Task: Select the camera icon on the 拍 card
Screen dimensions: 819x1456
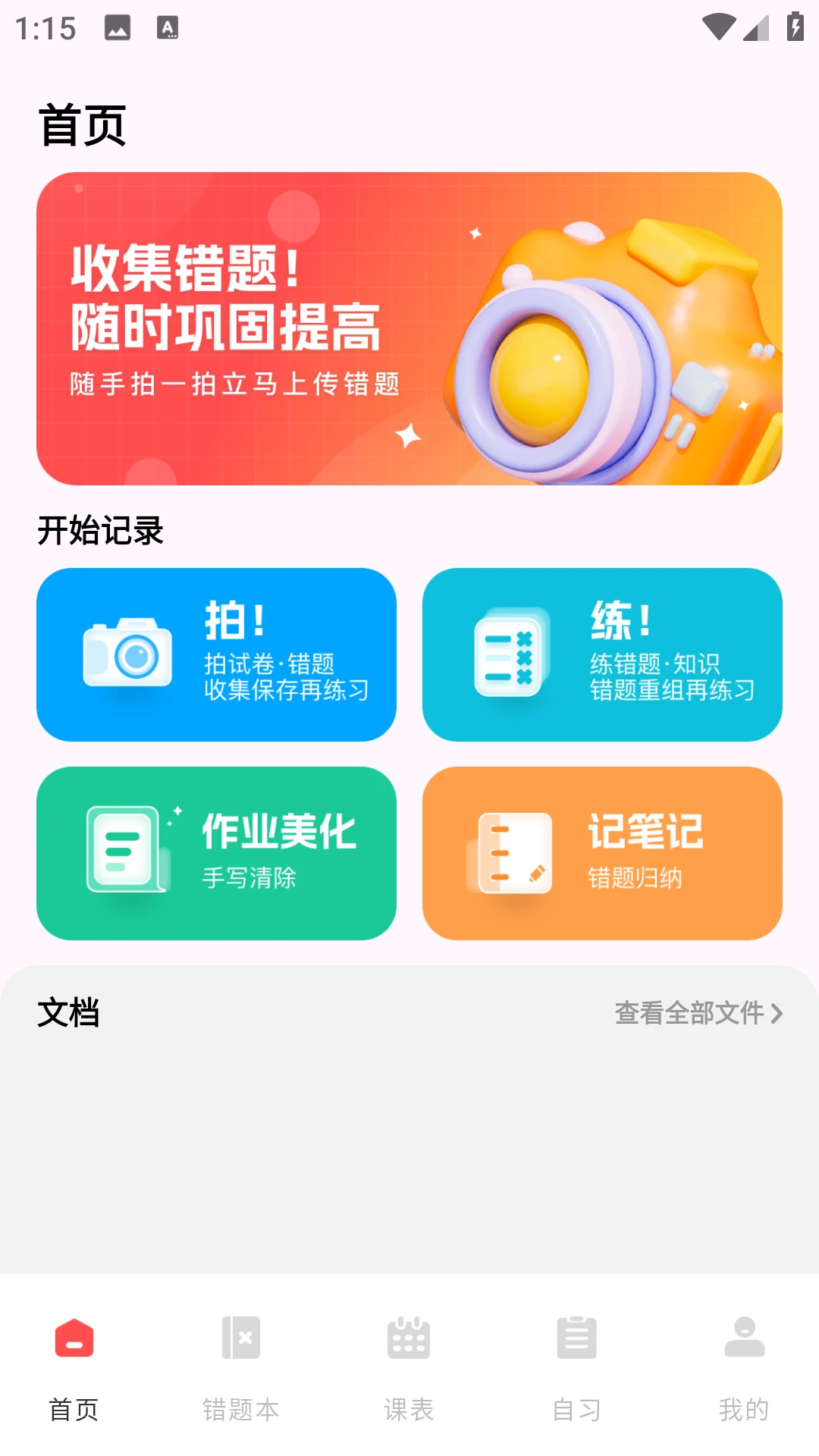Action: pos(129,652)
